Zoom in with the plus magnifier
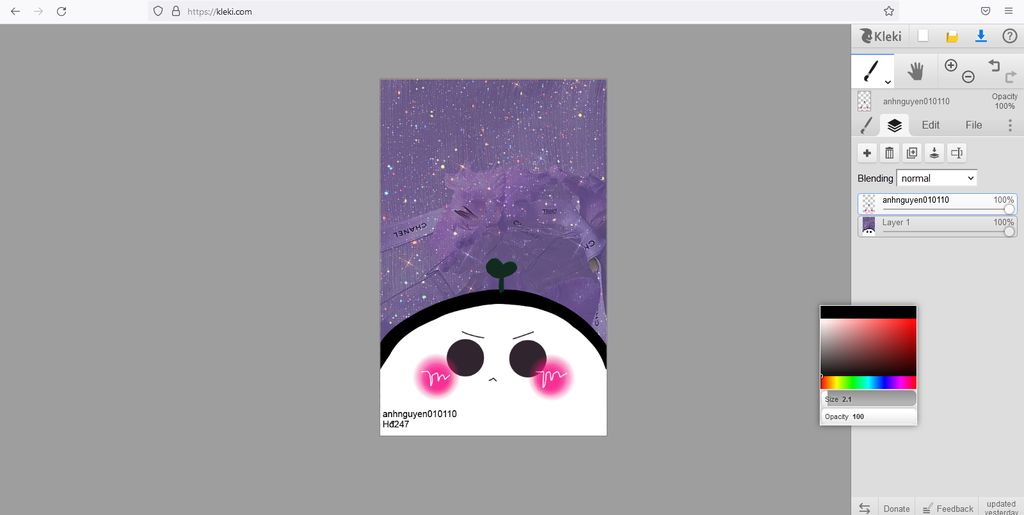Screen dimensions: 1024x515 pos(951,65)
